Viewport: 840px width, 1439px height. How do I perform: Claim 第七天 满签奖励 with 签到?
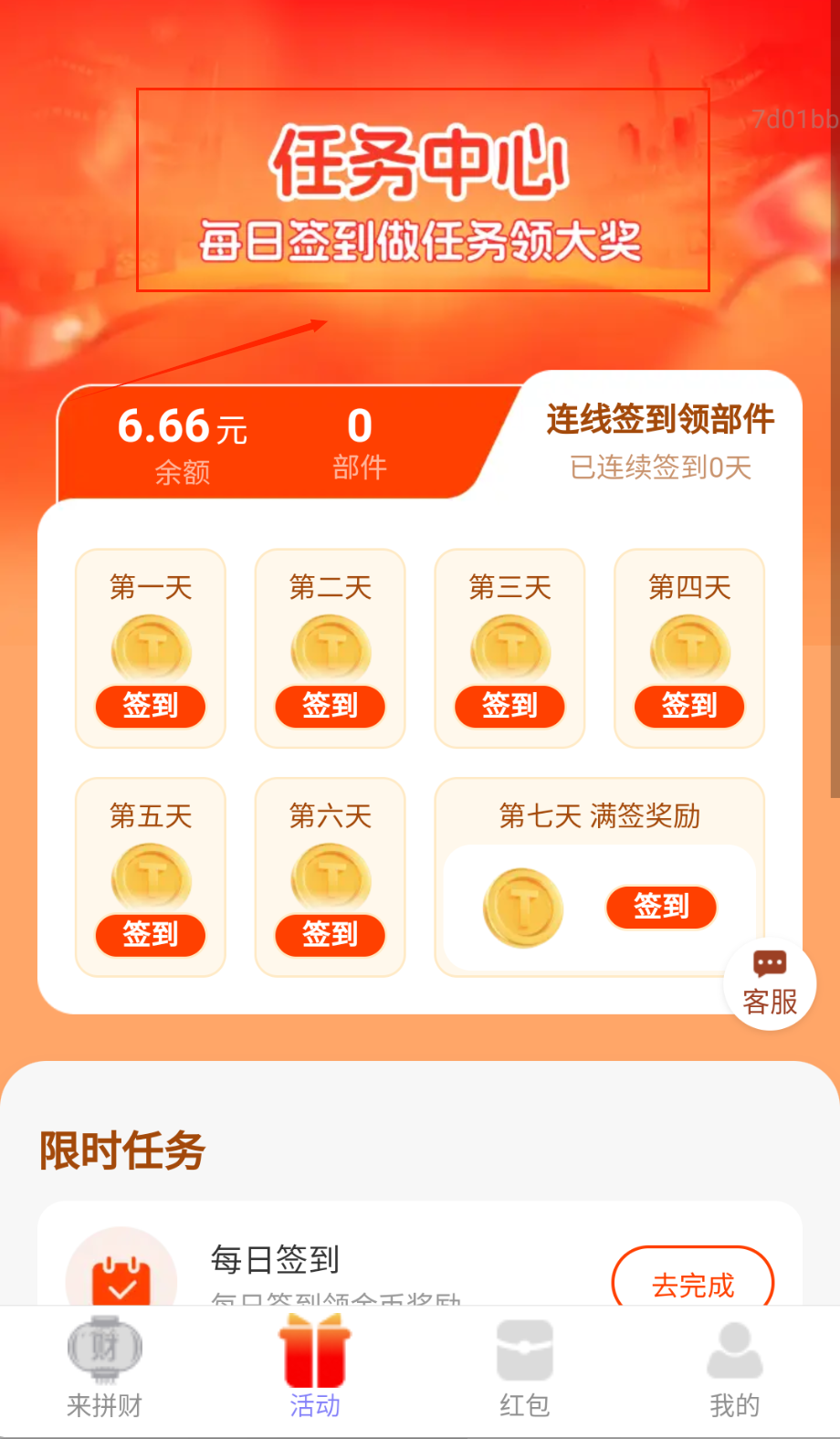click(661, 907)
